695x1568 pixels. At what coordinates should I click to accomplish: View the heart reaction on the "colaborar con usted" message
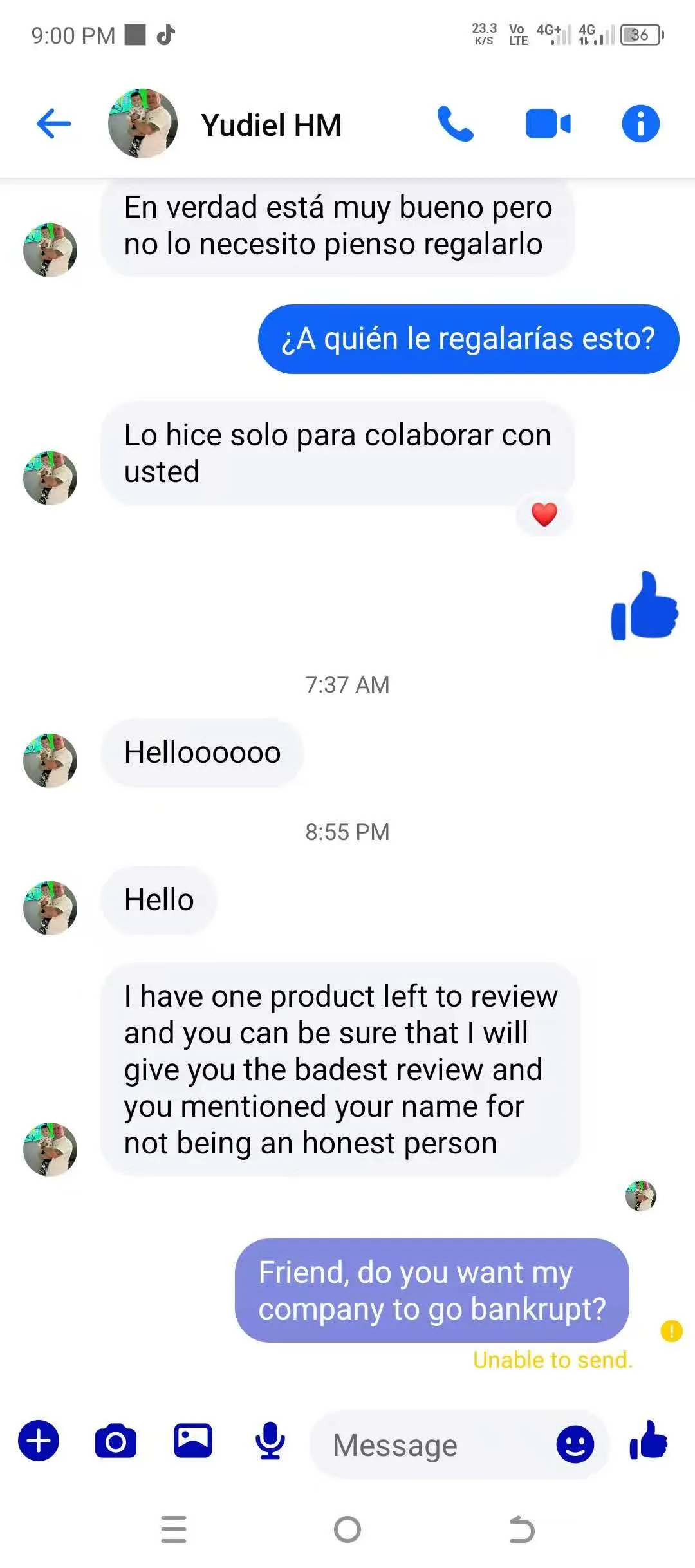[x=544, y=514]
